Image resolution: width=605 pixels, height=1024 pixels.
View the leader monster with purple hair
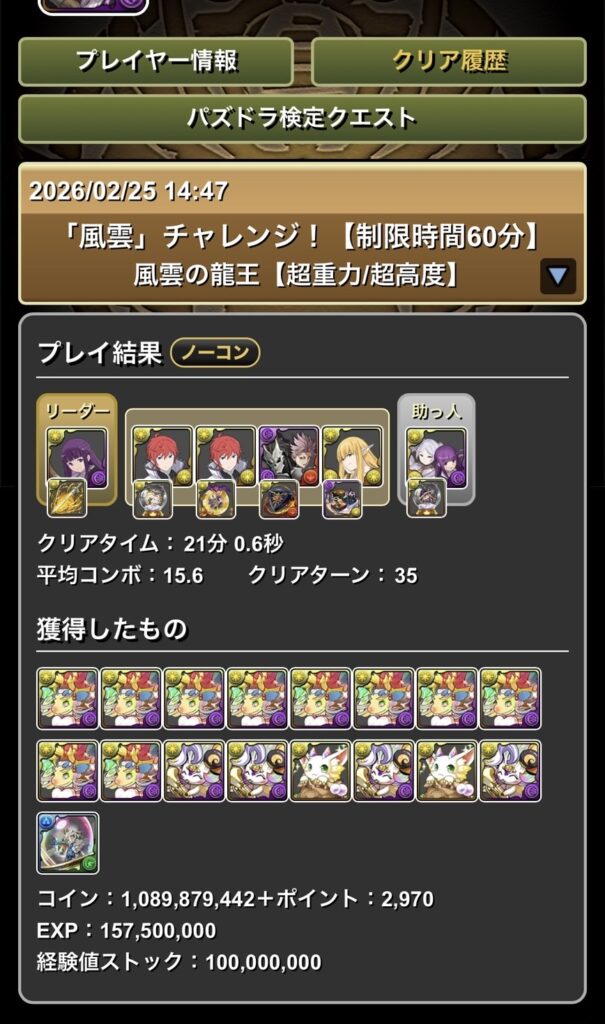77,457
